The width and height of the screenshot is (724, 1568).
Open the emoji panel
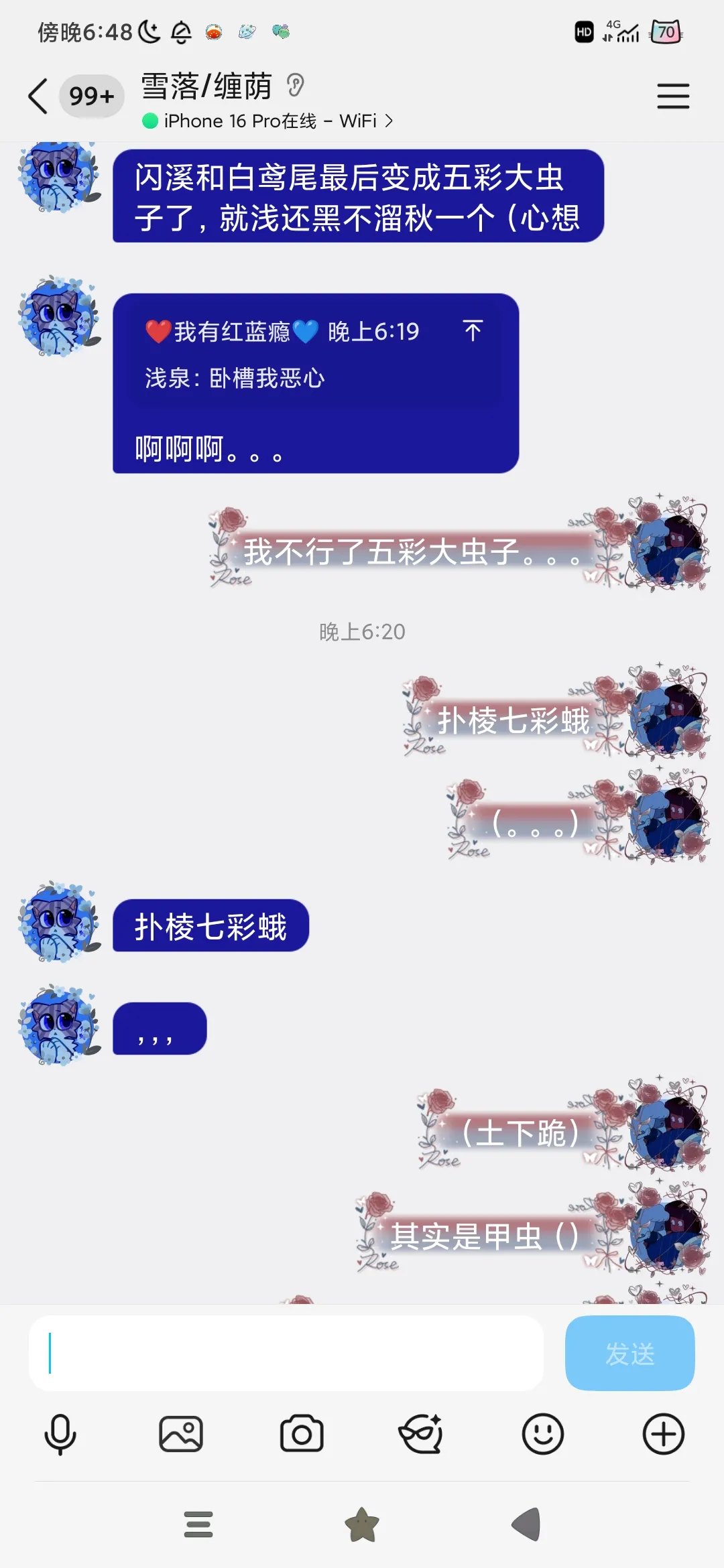542,1434
